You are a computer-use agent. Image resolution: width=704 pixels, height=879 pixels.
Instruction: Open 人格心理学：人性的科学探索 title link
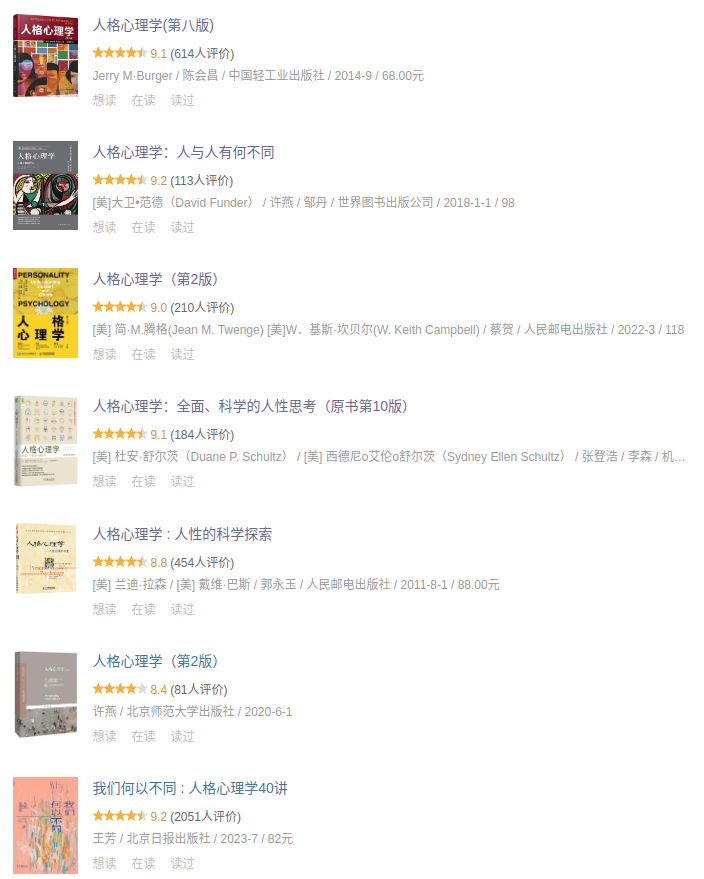point(182,534)
